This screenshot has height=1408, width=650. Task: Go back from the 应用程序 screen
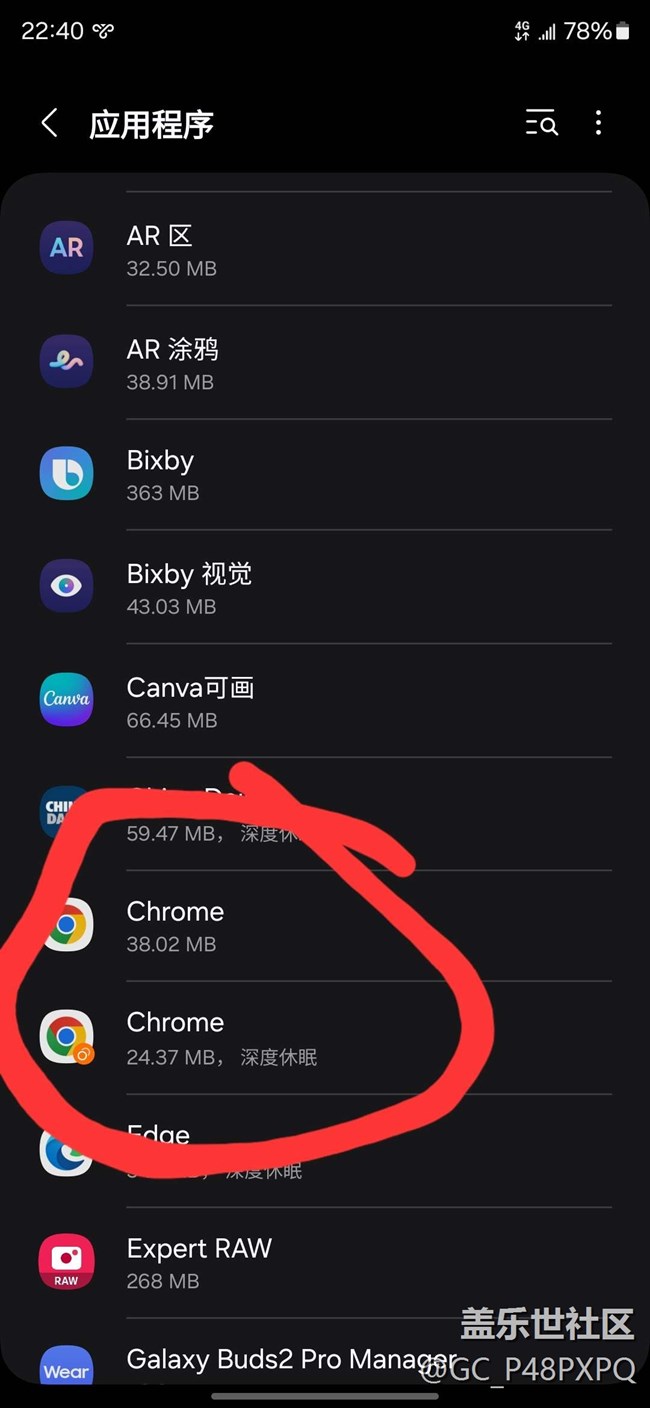click(x=49, y=123)
